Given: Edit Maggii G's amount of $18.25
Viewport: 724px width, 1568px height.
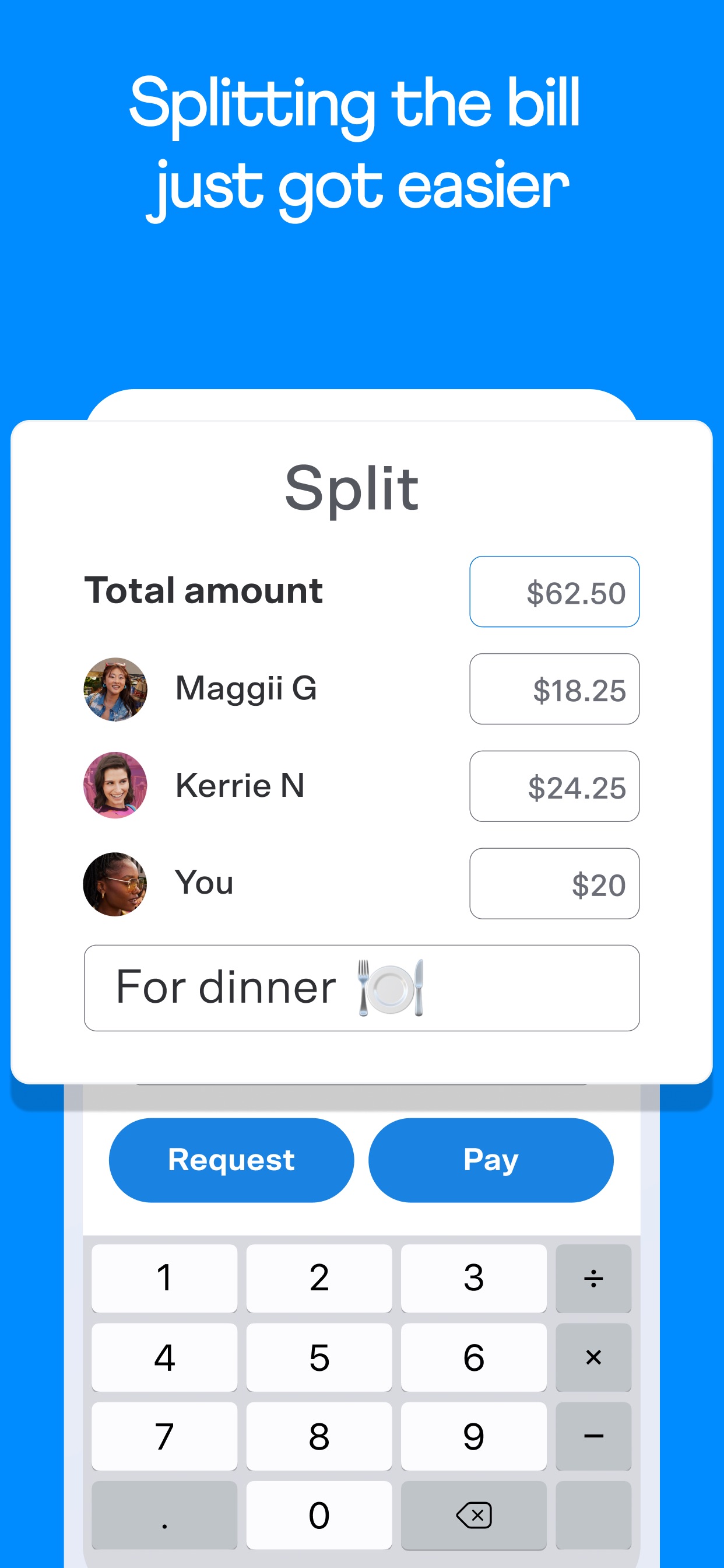Looking at the screenshot, I should tap(554, 688).
